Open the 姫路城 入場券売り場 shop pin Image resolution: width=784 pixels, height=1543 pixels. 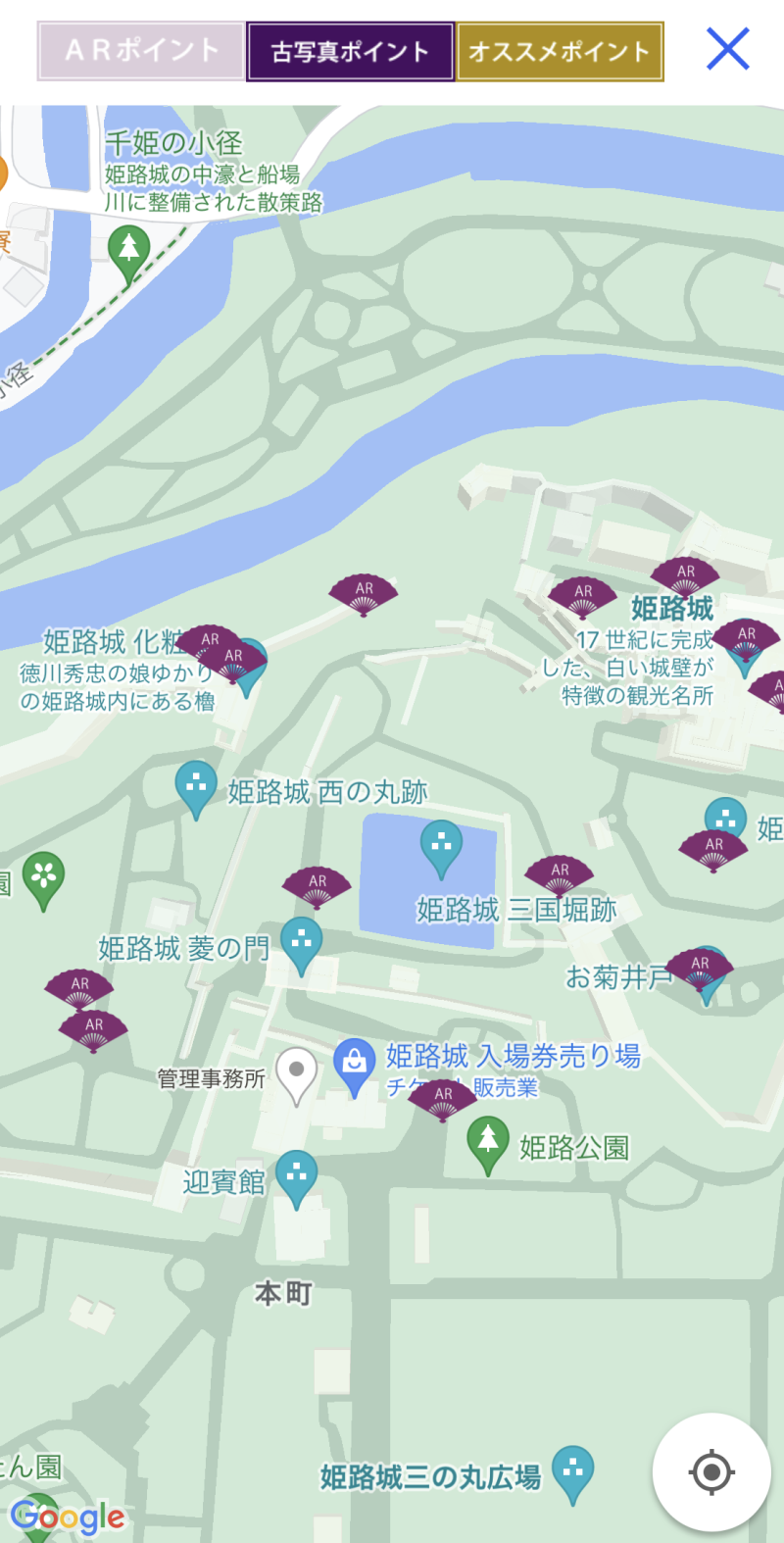coord(354,1065)
